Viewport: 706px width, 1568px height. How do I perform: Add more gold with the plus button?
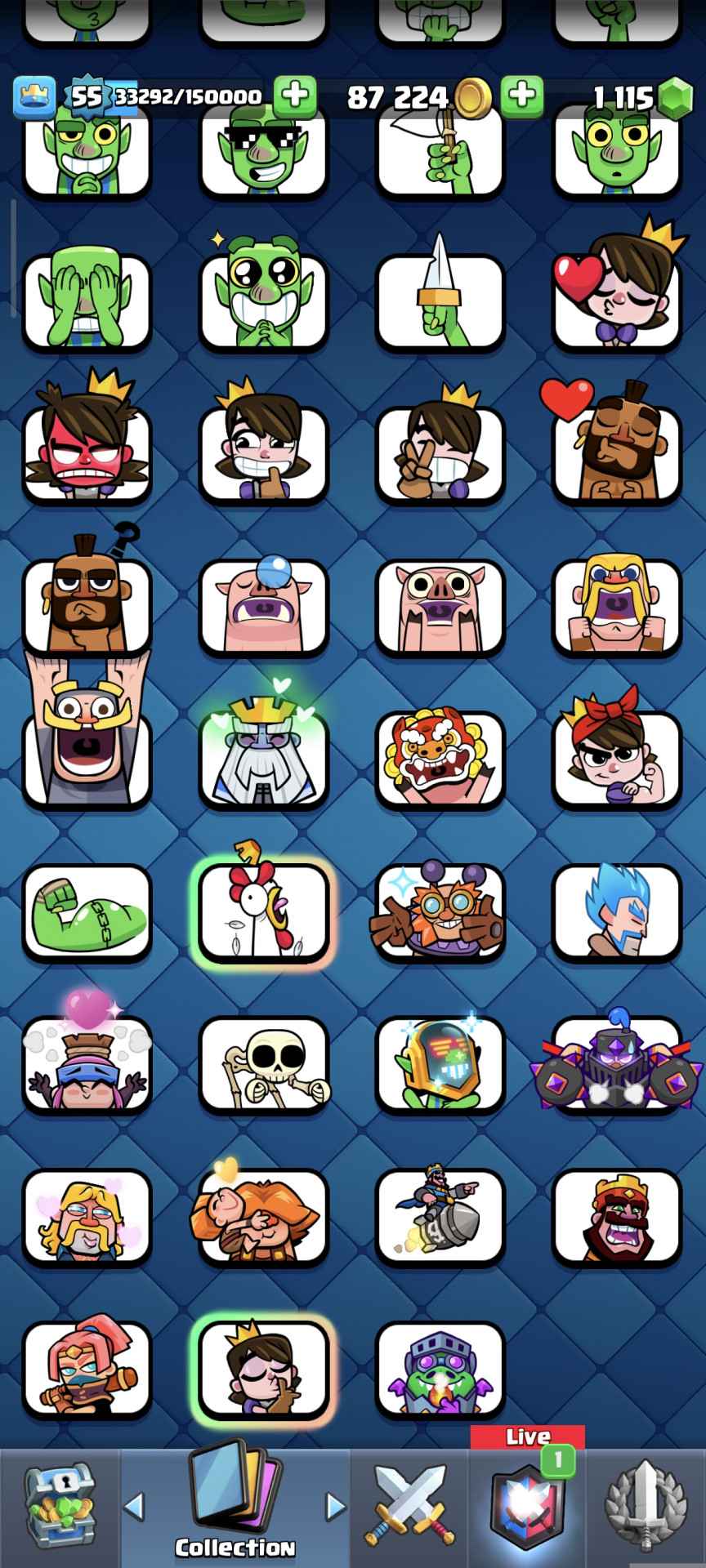click(521, 96)
